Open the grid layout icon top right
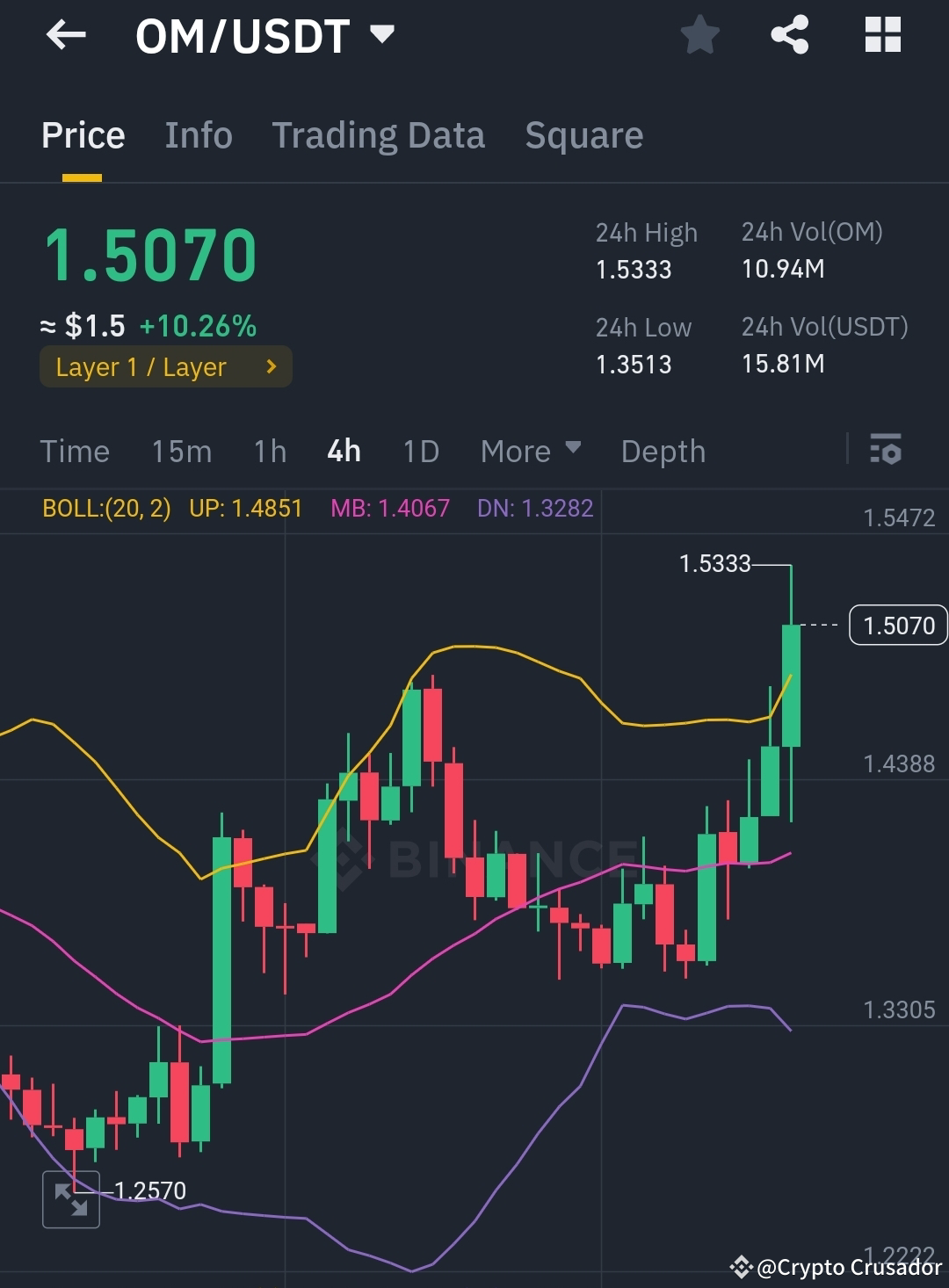 [882, 34]
